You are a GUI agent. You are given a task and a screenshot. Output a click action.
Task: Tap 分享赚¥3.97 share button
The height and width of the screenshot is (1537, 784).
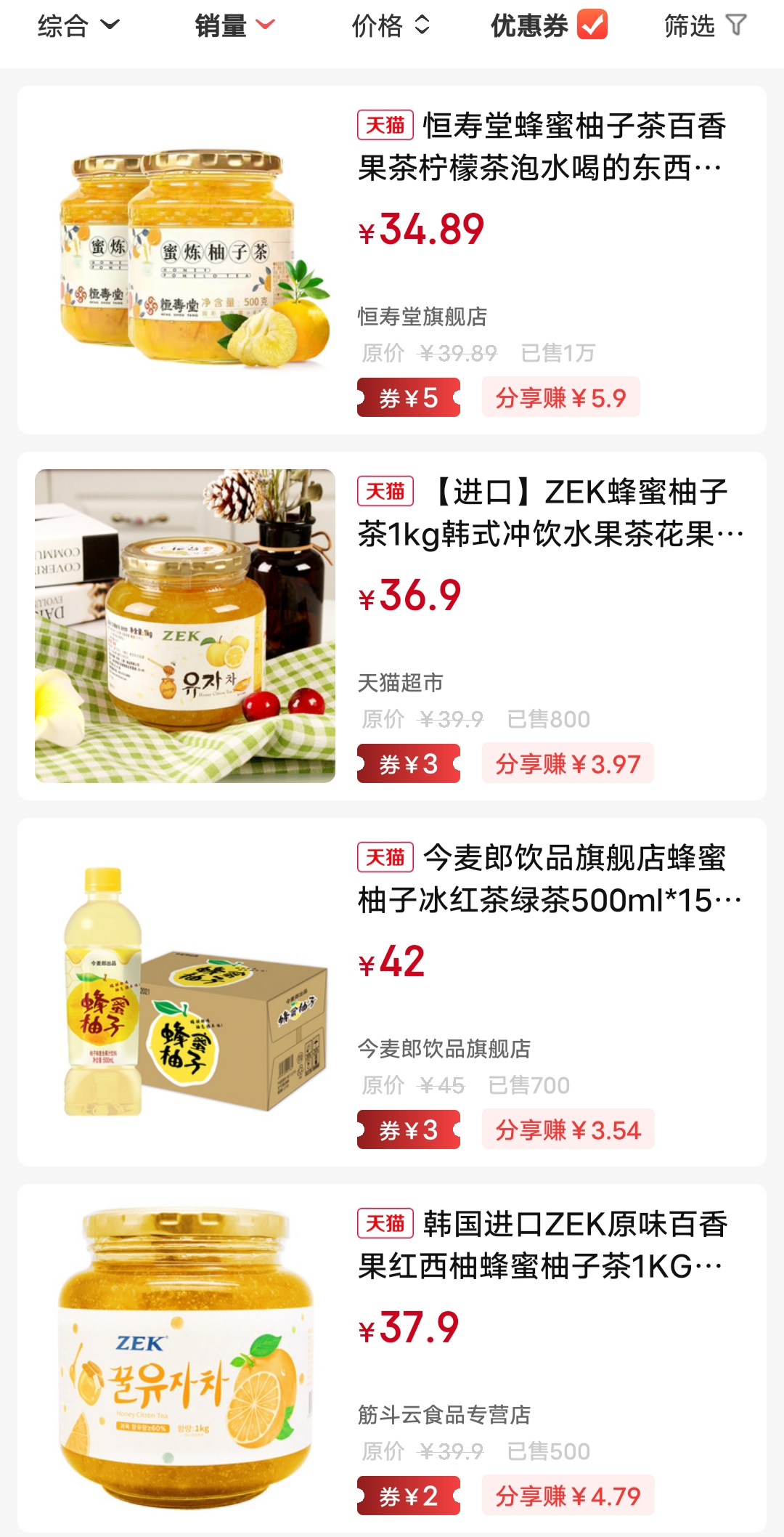pyautogui.click(x=568, y=763)
